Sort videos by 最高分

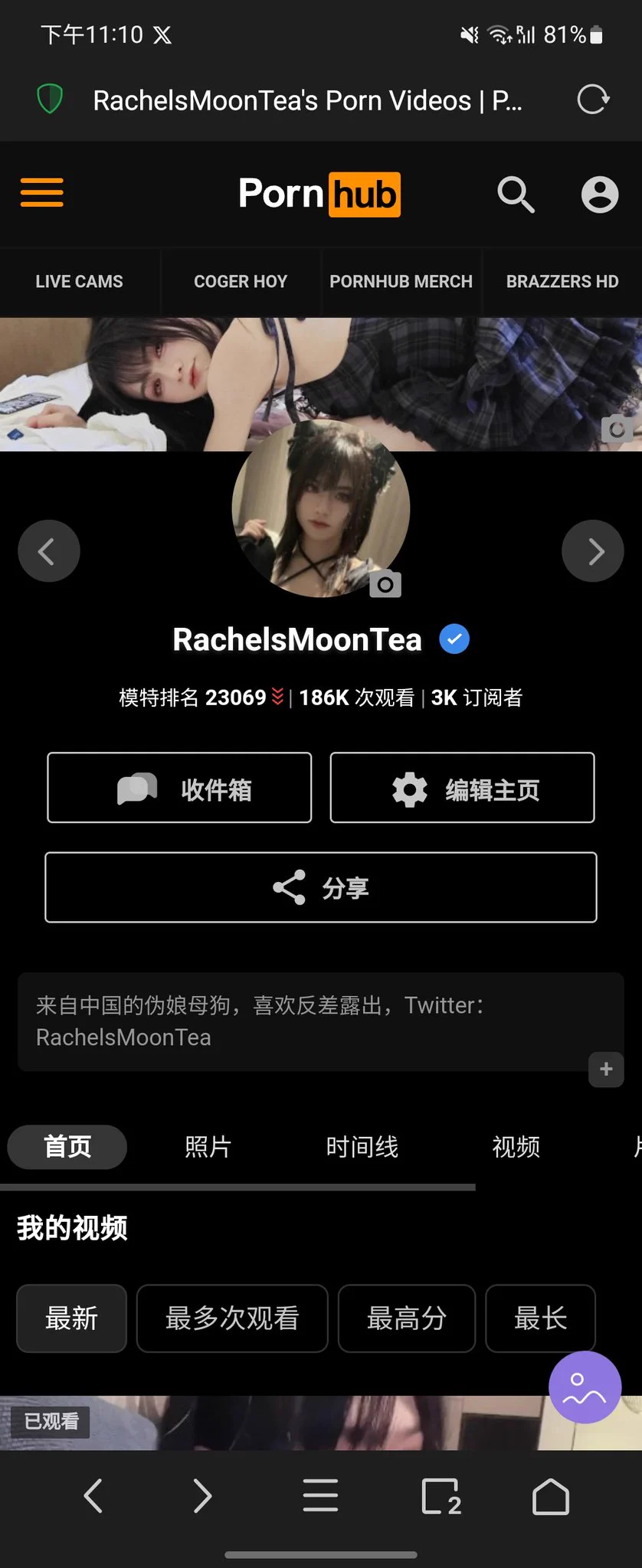(406, 1318)
